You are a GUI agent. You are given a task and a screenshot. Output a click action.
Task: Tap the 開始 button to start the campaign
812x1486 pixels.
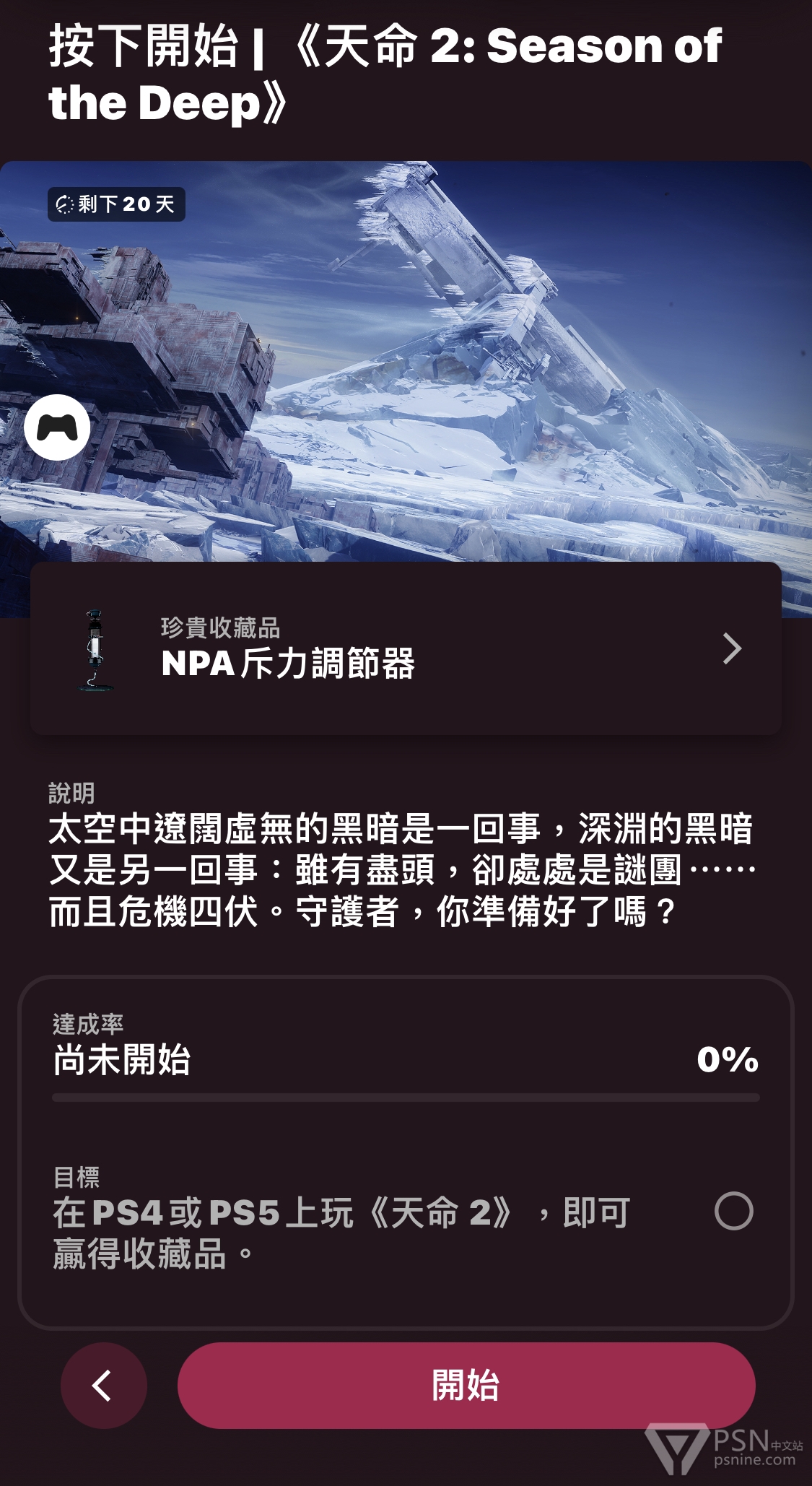(466, 1385)
